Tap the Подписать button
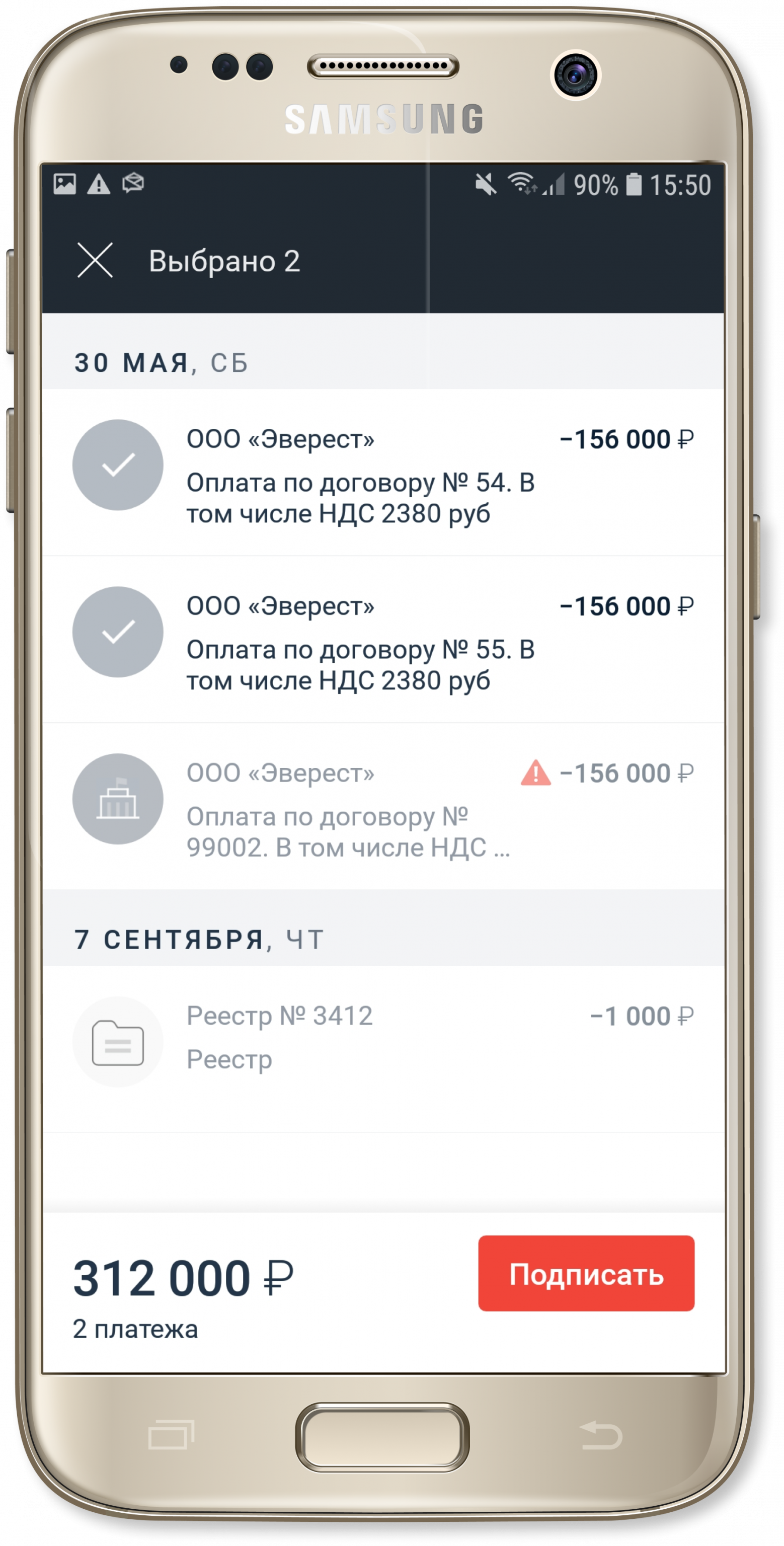The image size is (784, 1546). pos(586,1275)
